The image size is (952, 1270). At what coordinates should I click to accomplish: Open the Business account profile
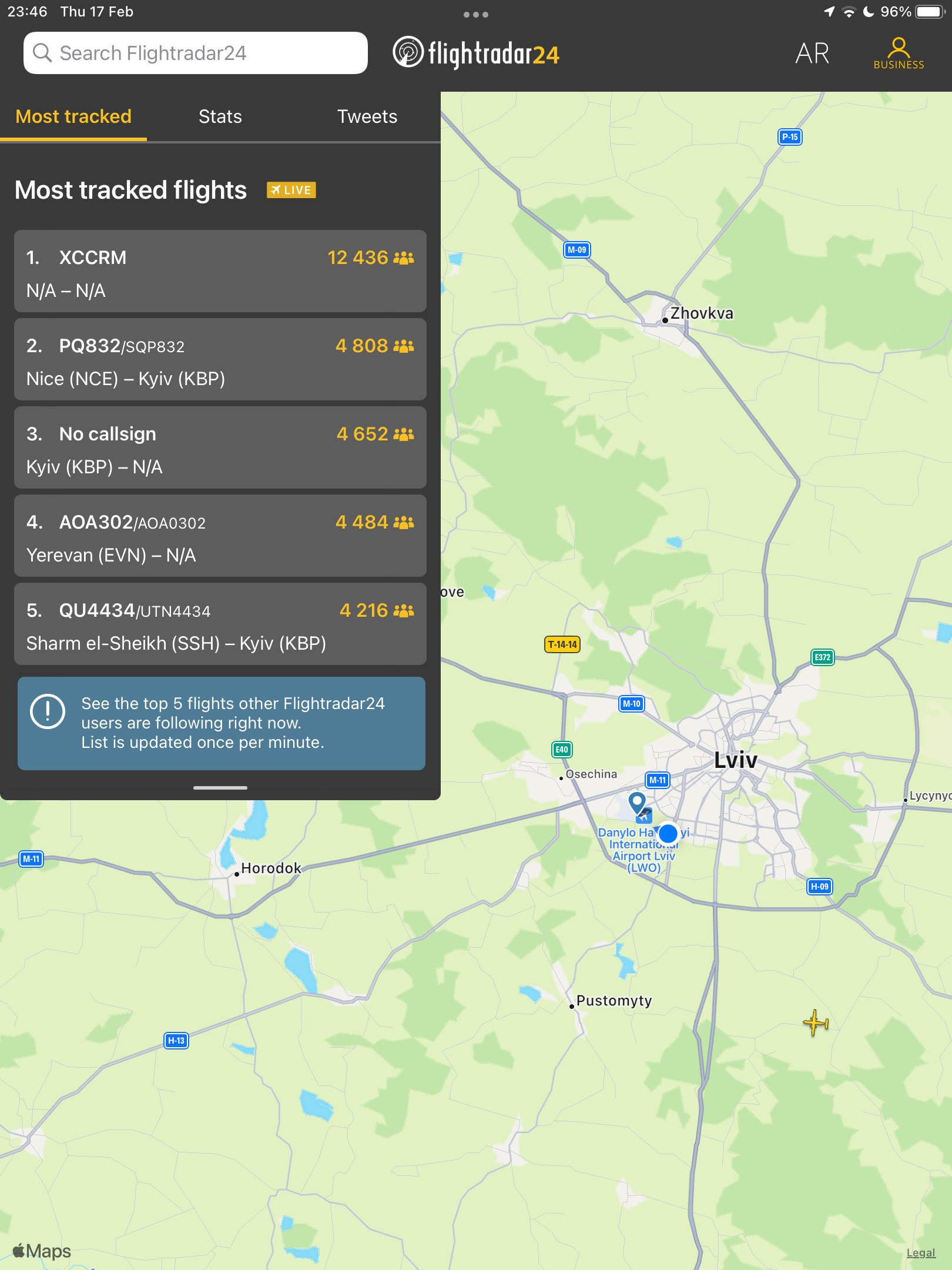pyautogui.click(x=899, y=54)
